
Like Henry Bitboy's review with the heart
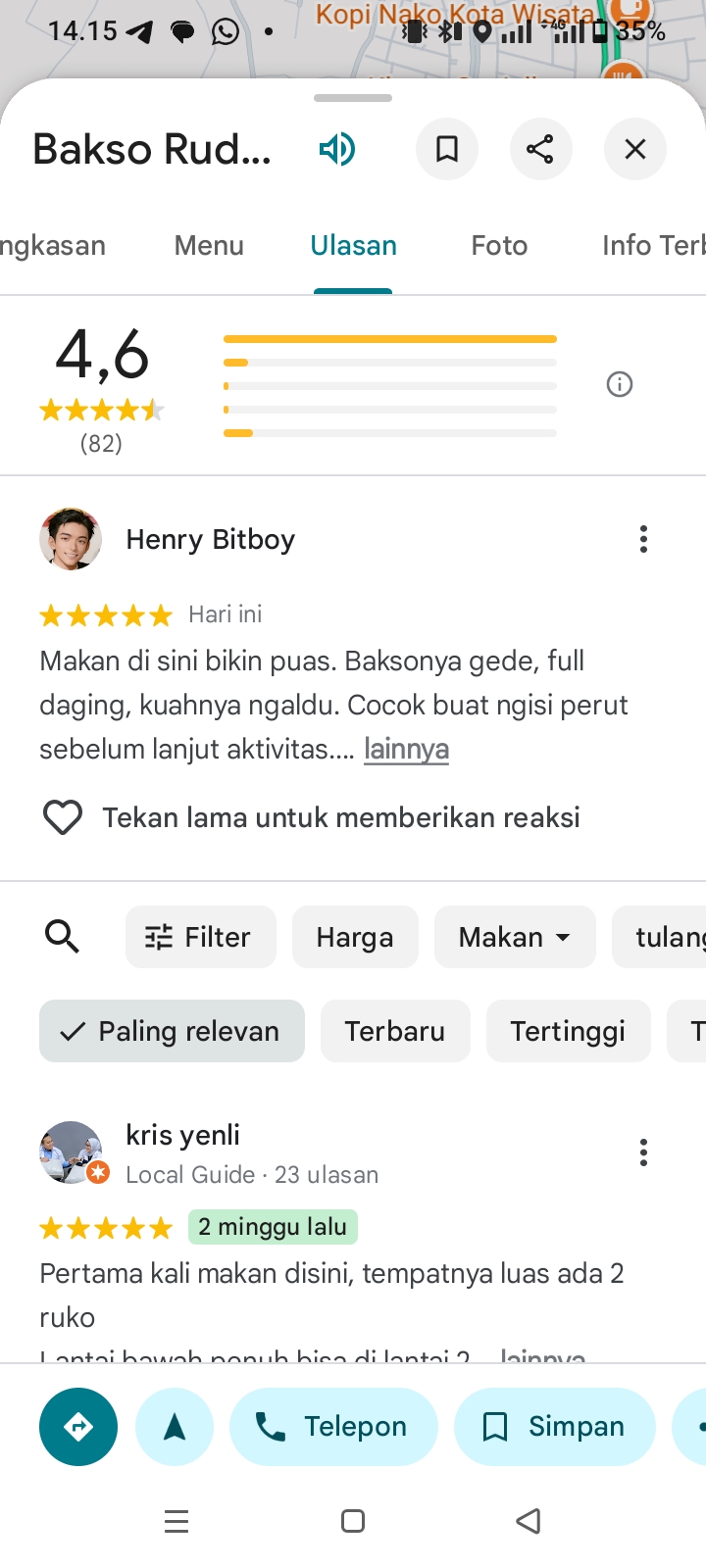click(x=63, y=817)
